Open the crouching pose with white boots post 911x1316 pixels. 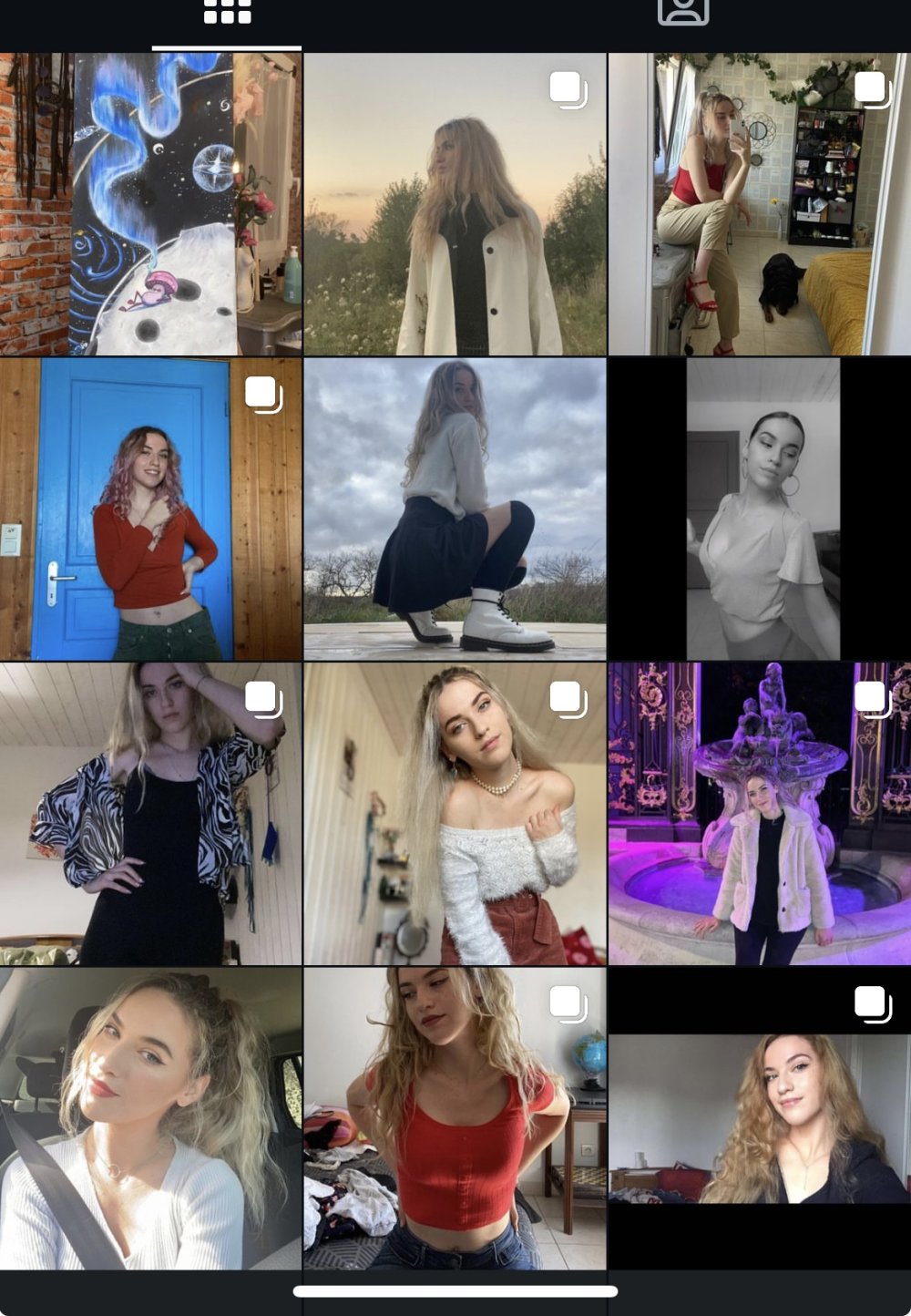click(x=455, y=509)
